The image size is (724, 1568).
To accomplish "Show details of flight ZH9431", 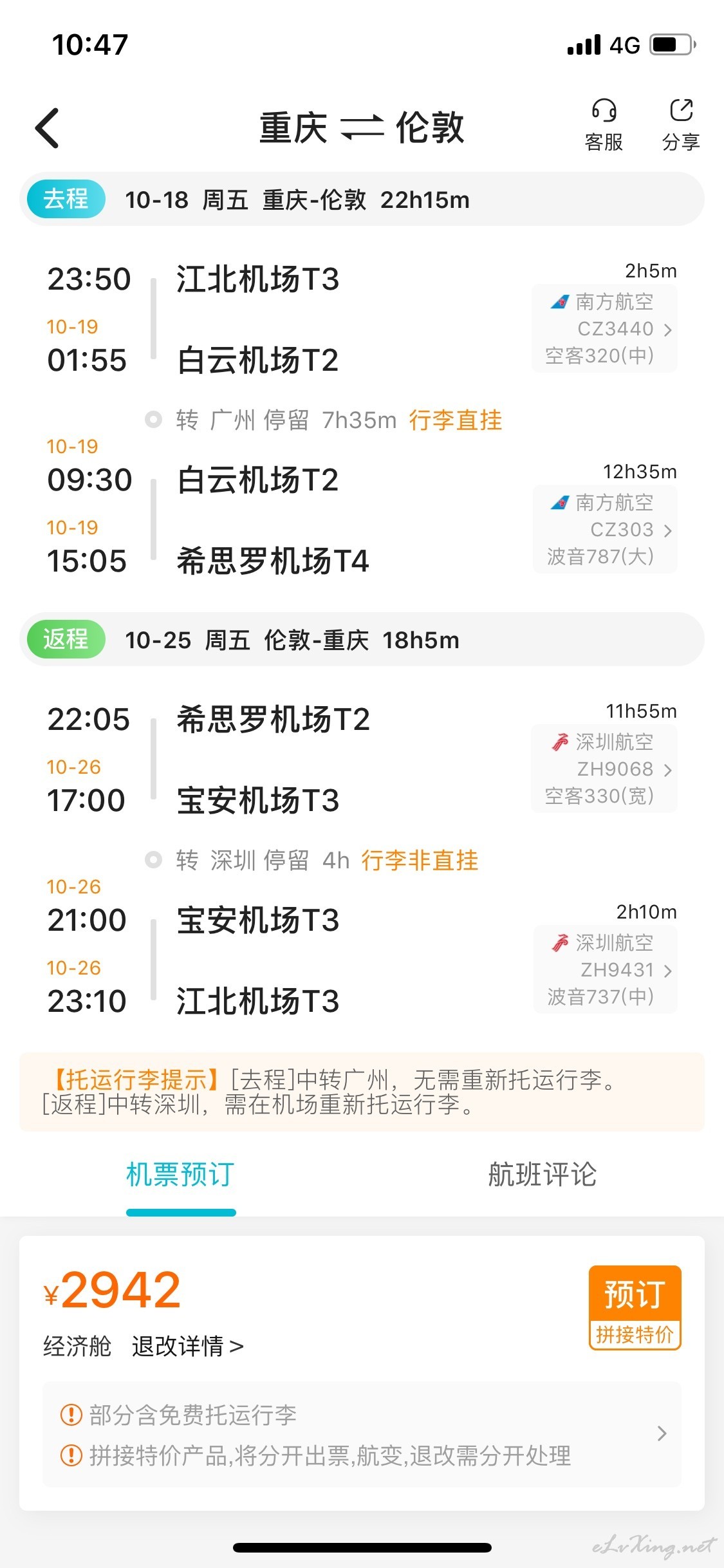I will (x=605, y=970).
